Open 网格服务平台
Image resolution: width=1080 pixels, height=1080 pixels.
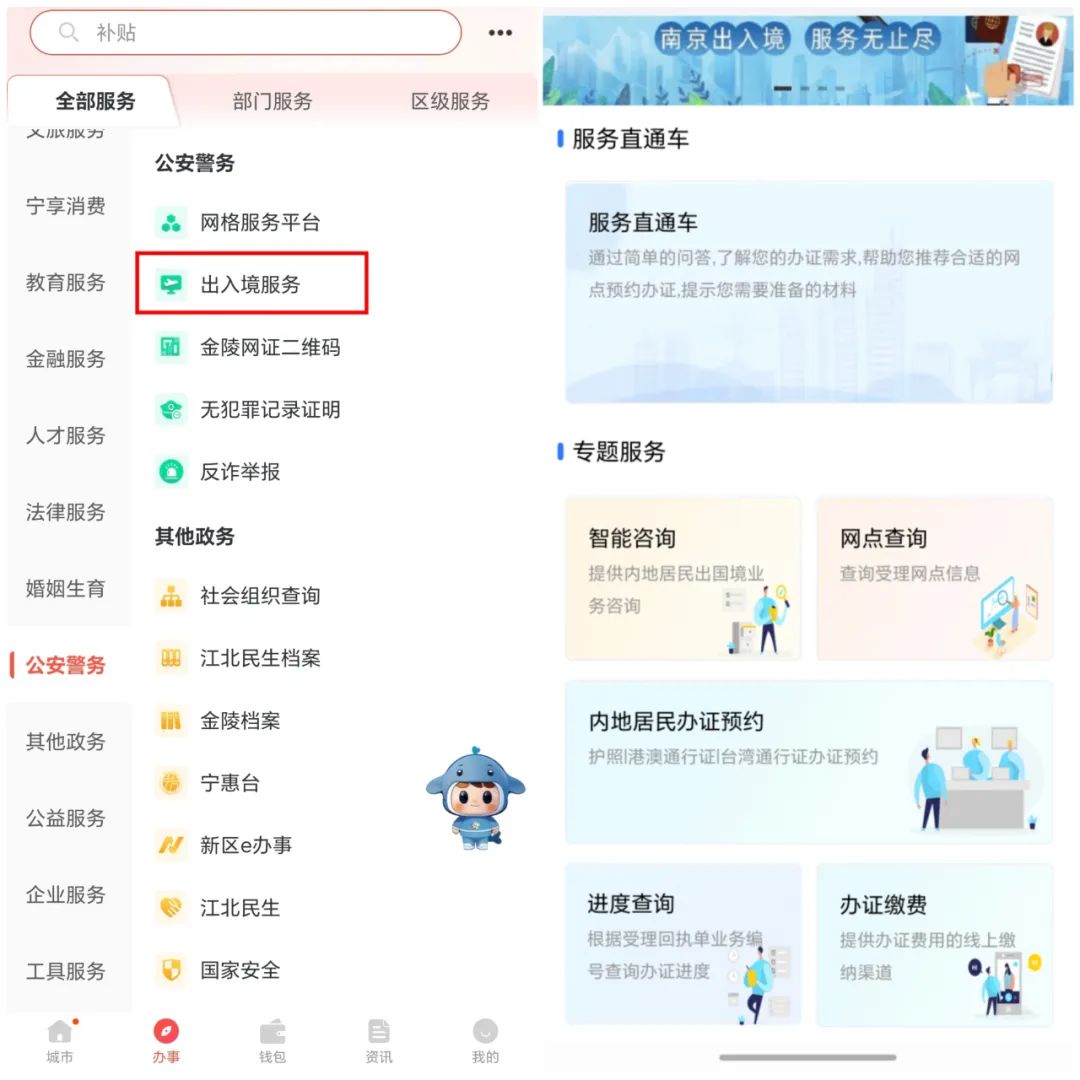click(260, 222)
